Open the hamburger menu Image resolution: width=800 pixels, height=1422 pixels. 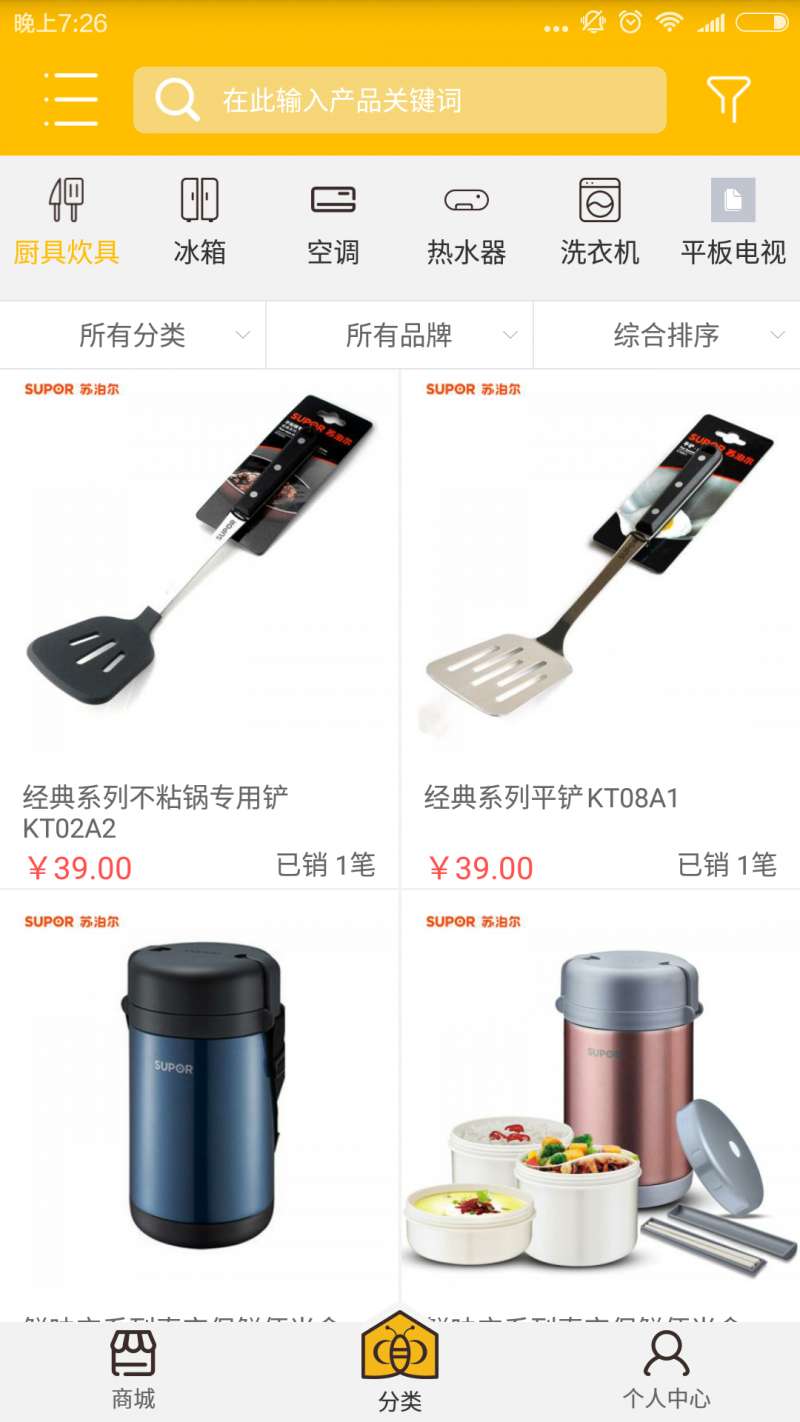(x=71, y=99)
